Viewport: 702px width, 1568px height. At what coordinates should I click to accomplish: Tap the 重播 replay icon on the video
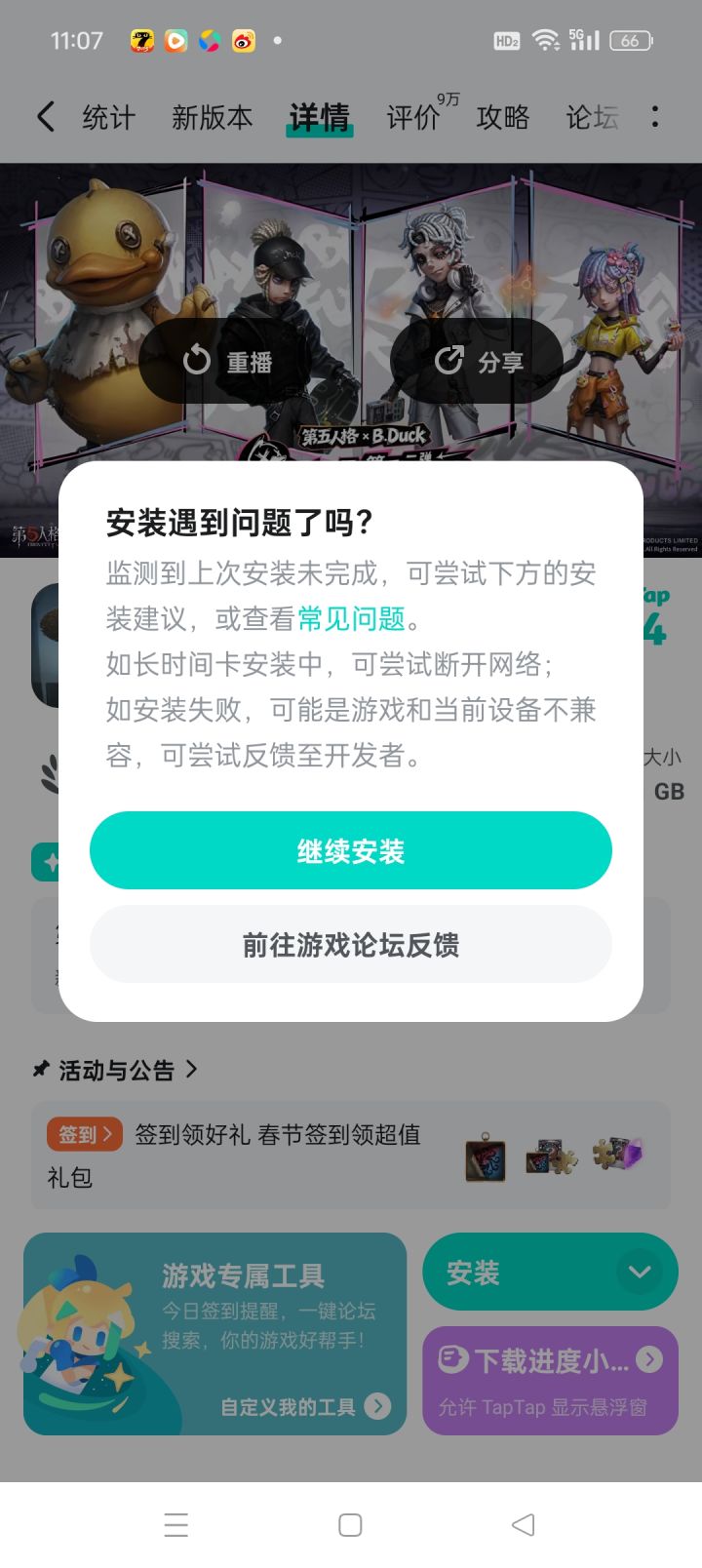click(194, 360)
